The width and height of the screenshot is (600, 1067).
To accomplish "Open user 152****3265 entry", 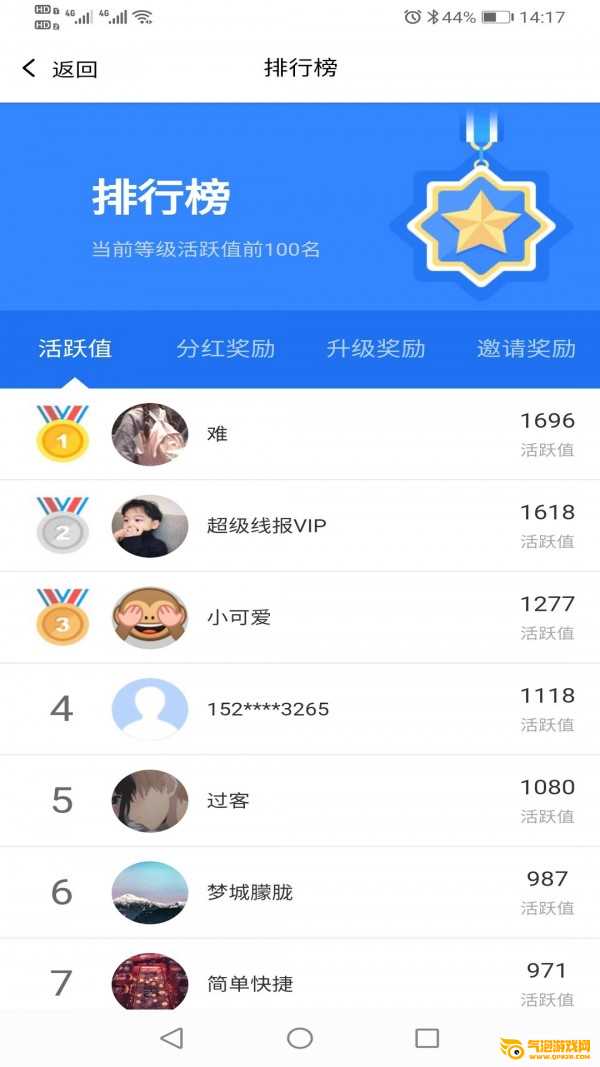I will coord(300,709).
